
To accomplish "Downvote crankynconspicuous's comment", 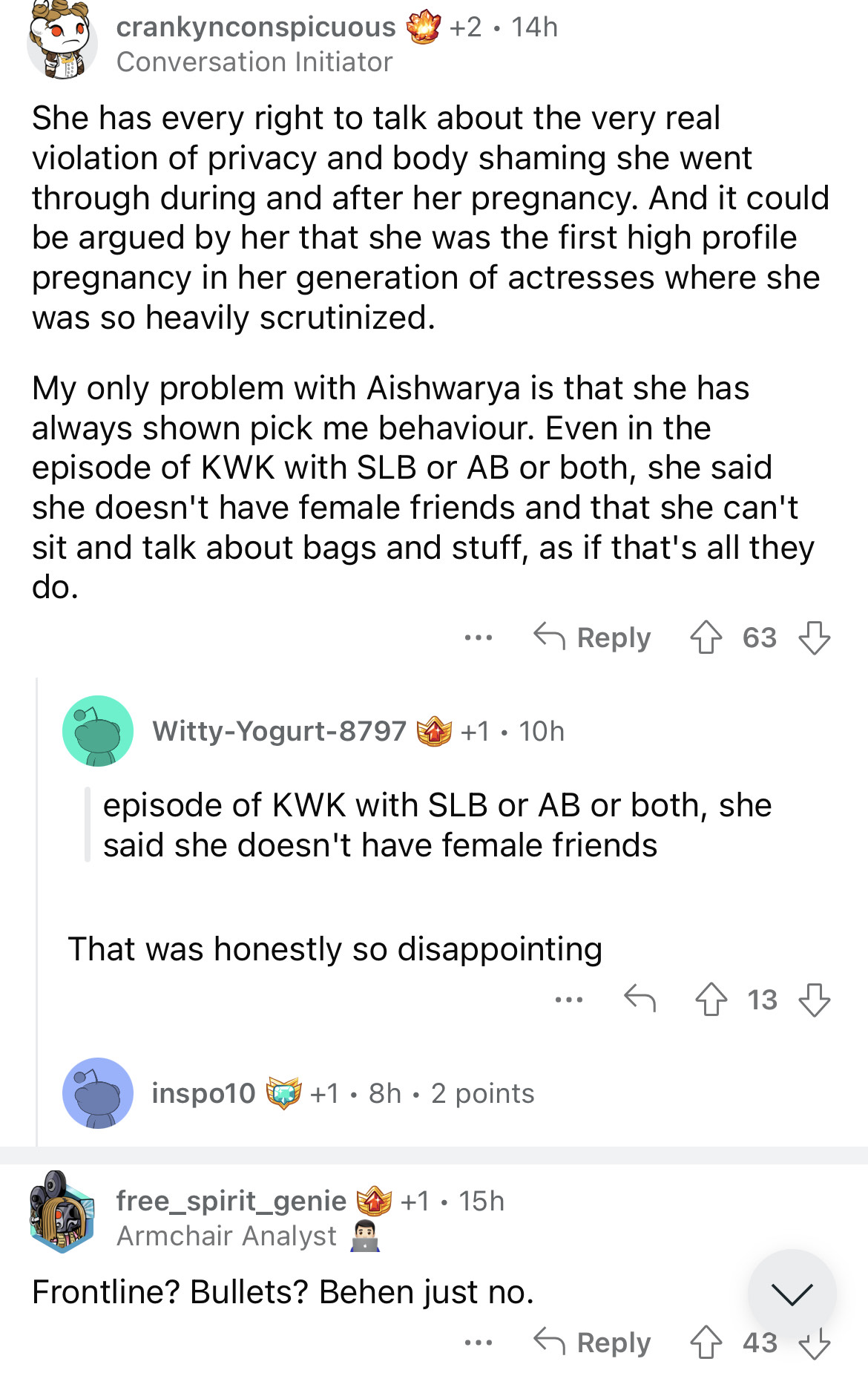I will [x=814, y=638].
